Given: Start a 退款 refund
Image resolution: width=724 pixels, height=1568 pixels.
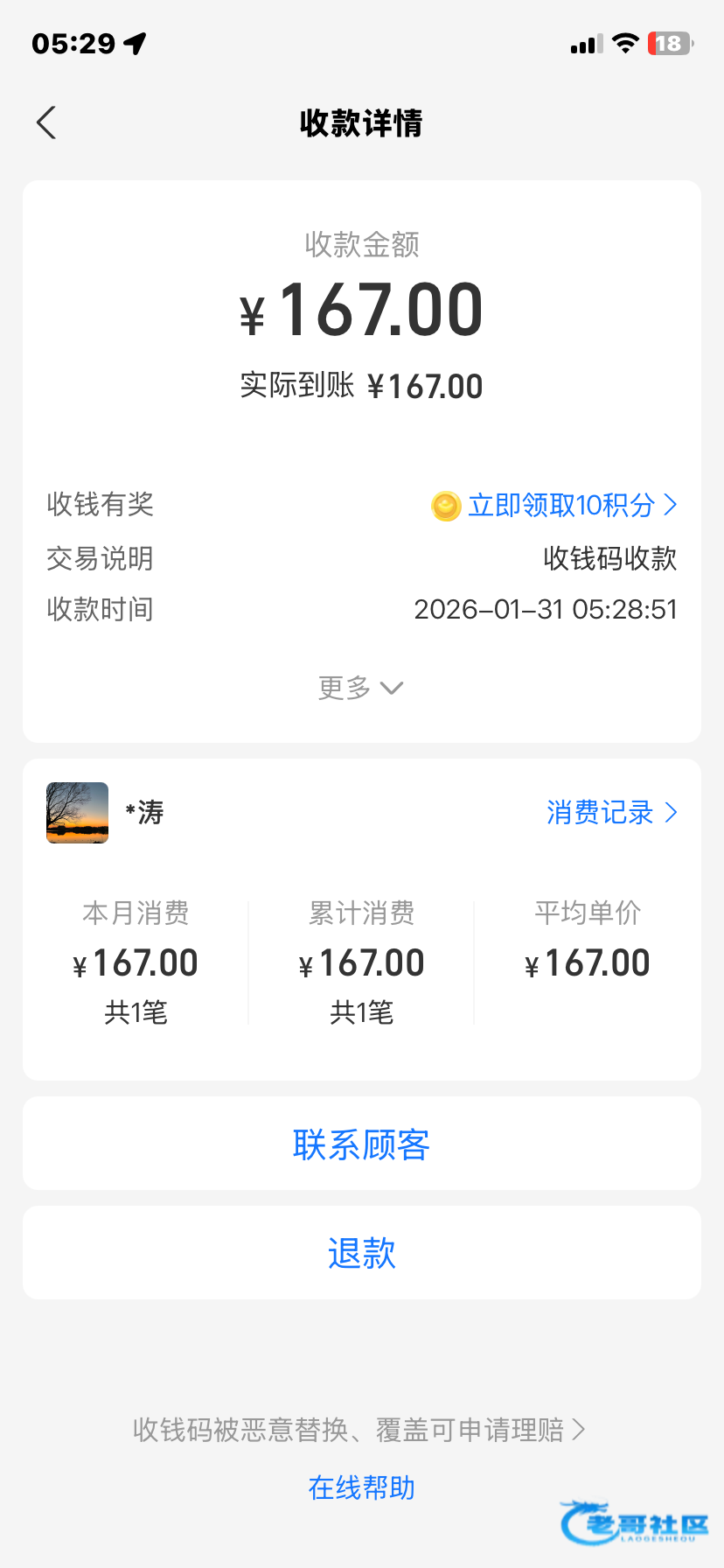Looking at the screenshot, I should coord(361,1253).
